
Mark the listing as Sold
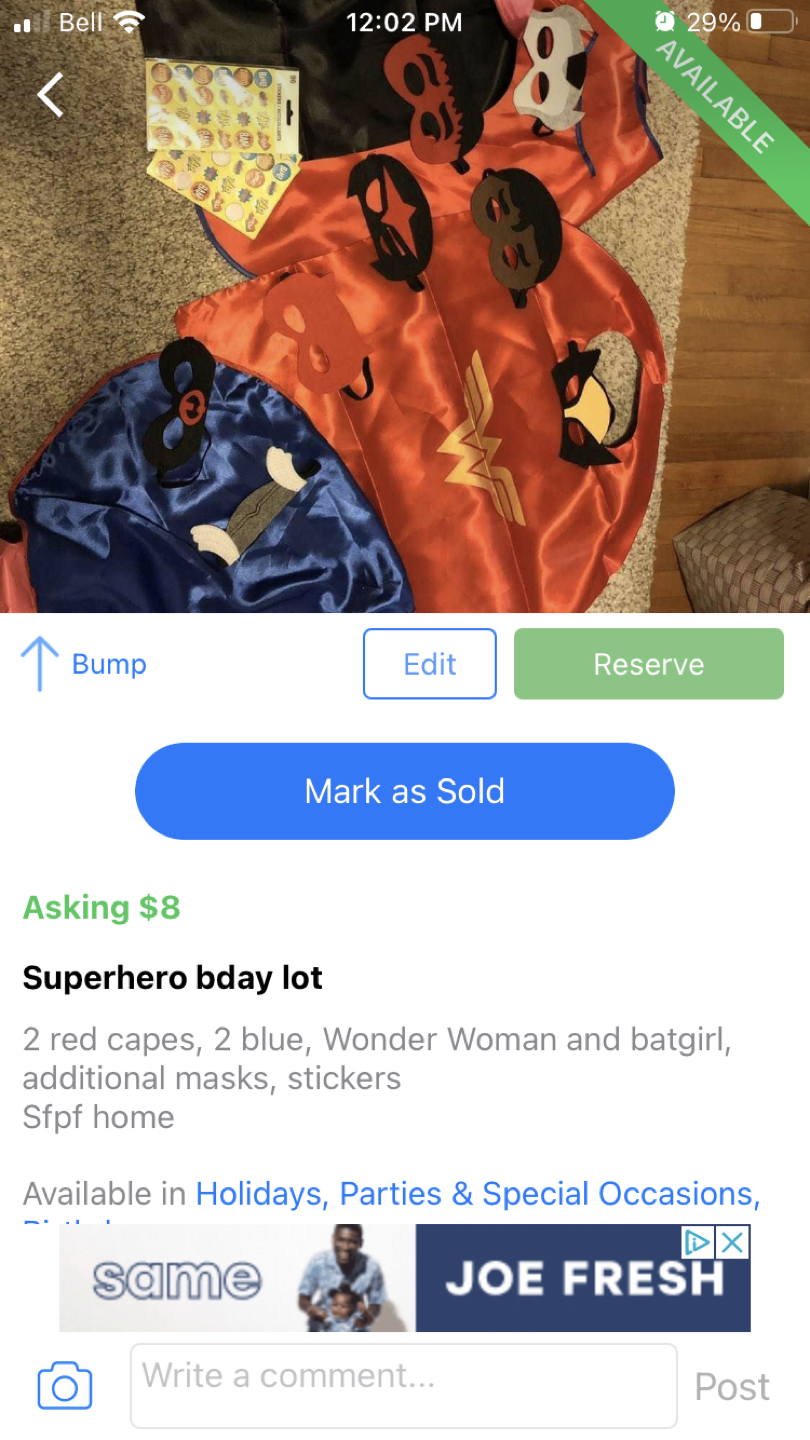pos(405,791)
